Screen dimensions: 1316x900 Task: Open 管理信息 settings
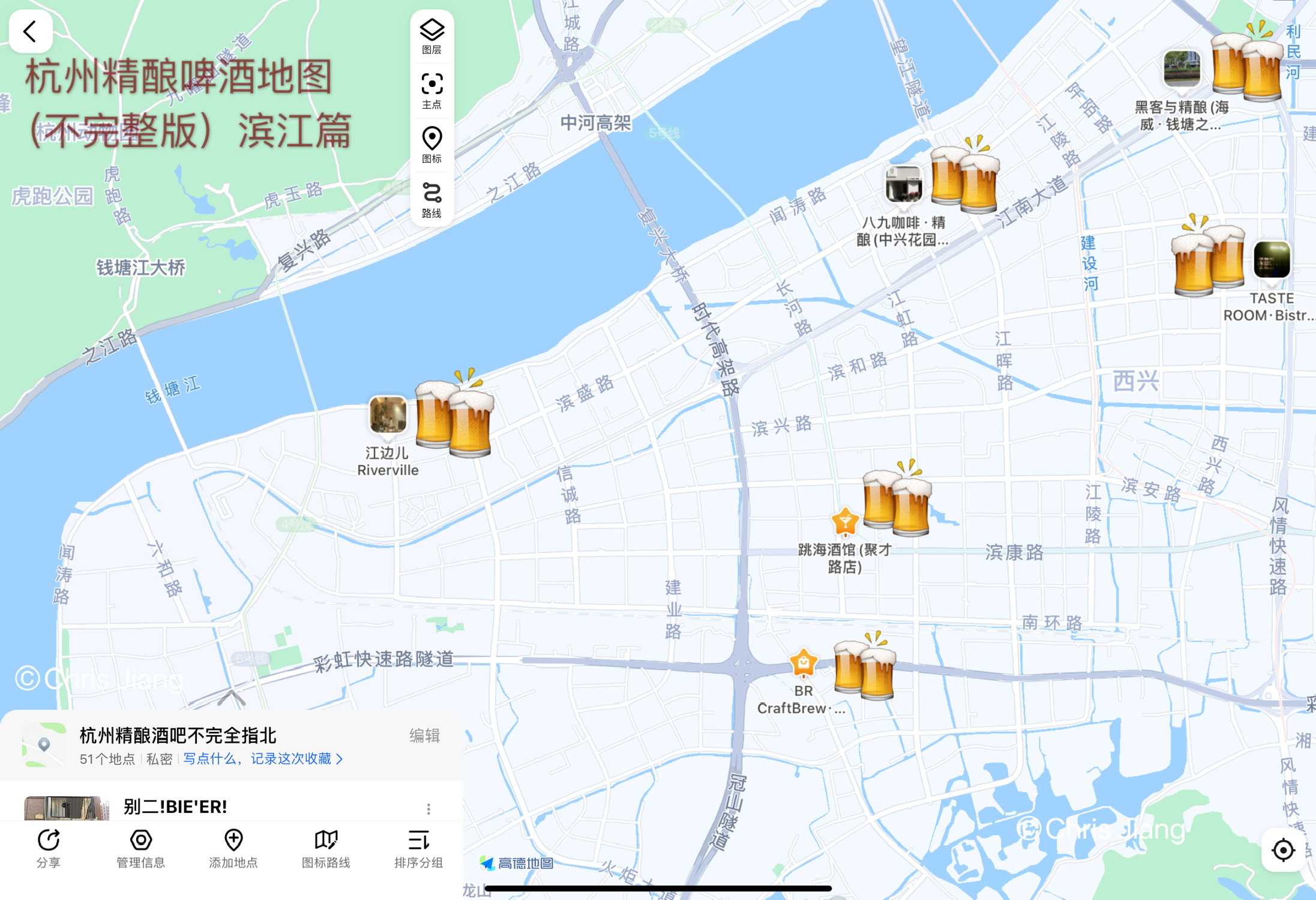(x=140, y=848)
